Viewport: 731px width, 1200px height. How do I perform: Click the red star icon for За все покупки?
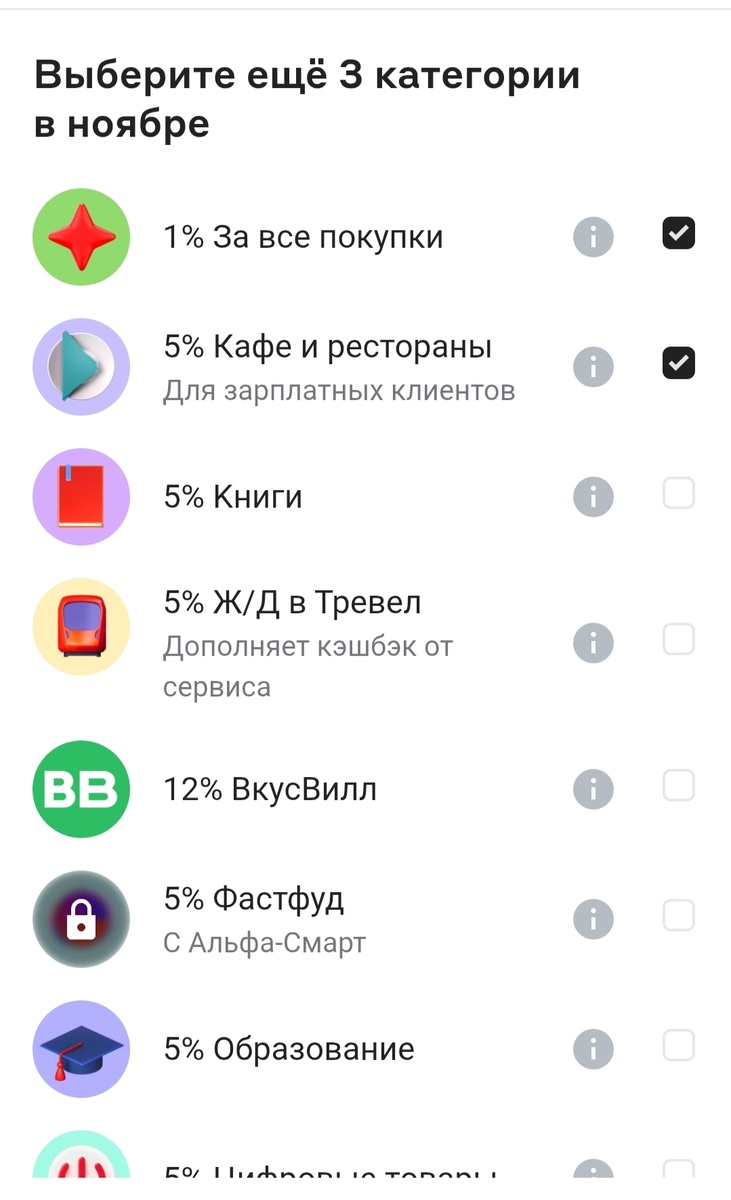point(81,237)
